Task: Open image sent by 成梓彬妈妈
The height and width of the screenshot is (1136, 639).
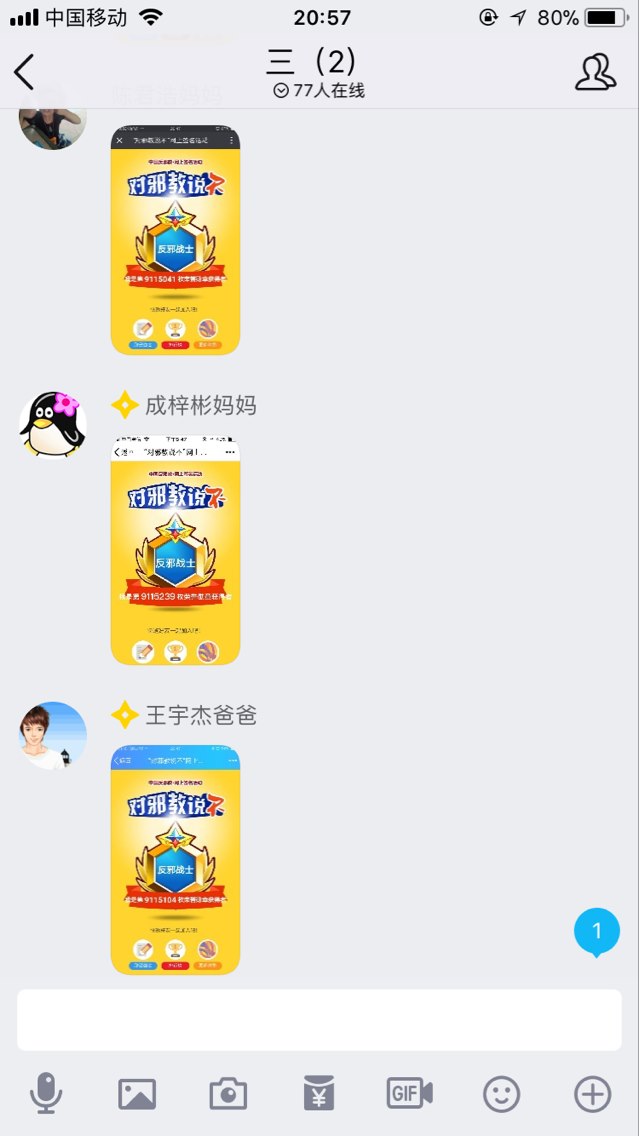Action: click(x=175, y=550)
